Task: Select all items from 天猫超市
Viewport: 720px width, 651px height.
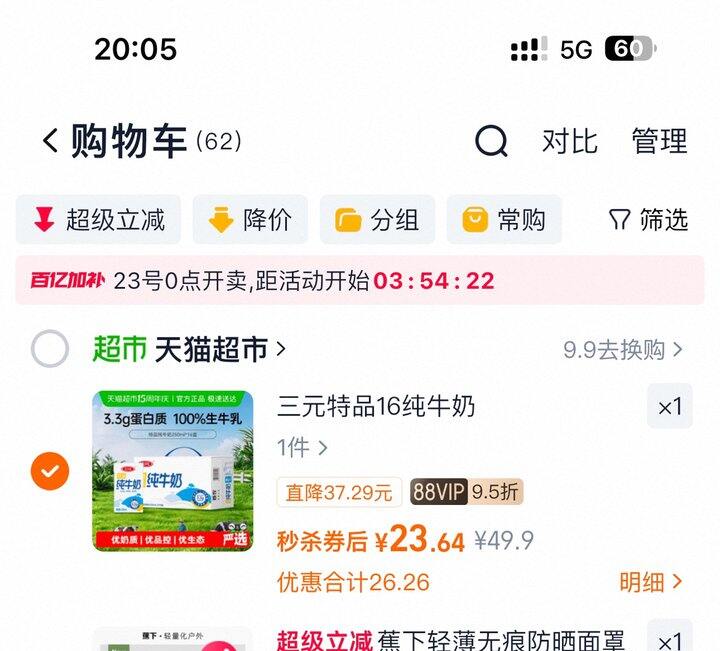Action: (50, 349)
